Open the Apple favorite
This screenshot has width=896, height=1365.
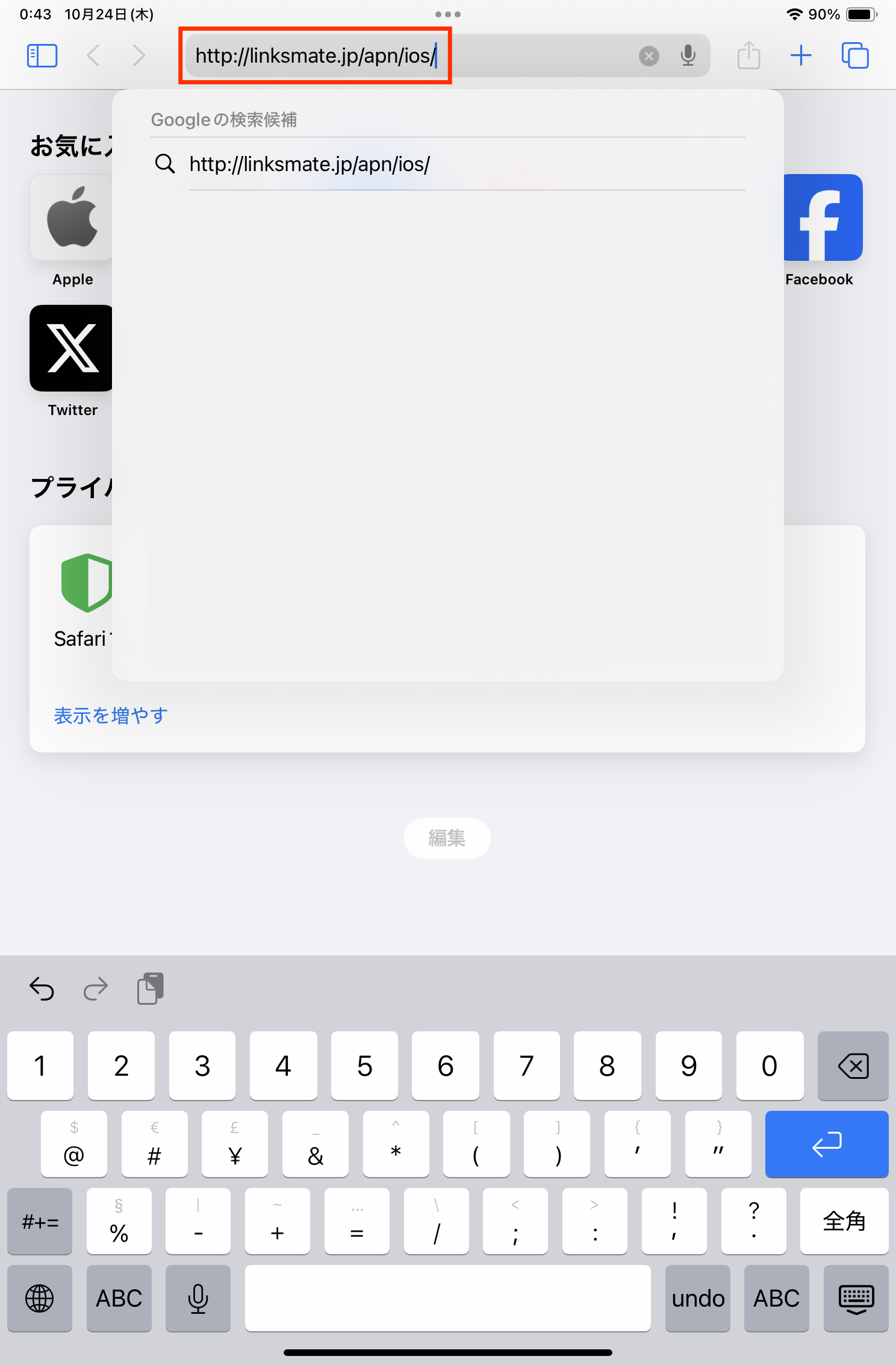[72, 218]
